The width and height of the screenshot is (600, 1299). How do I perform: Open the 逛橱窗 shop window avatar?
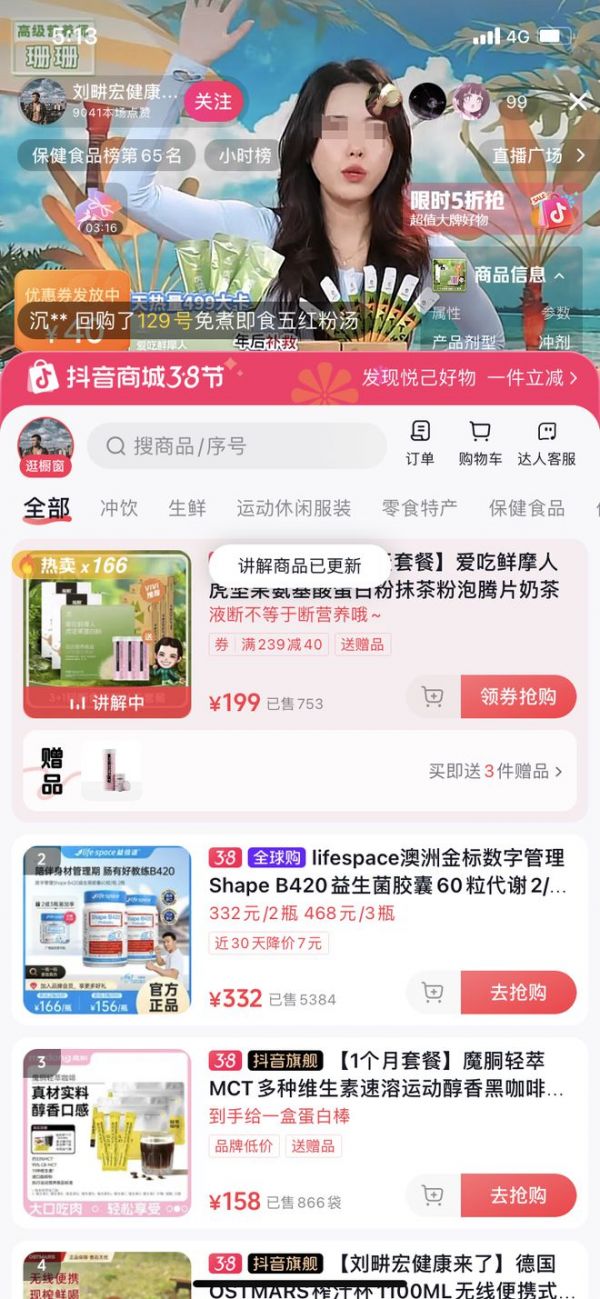(x=46, y=445)
